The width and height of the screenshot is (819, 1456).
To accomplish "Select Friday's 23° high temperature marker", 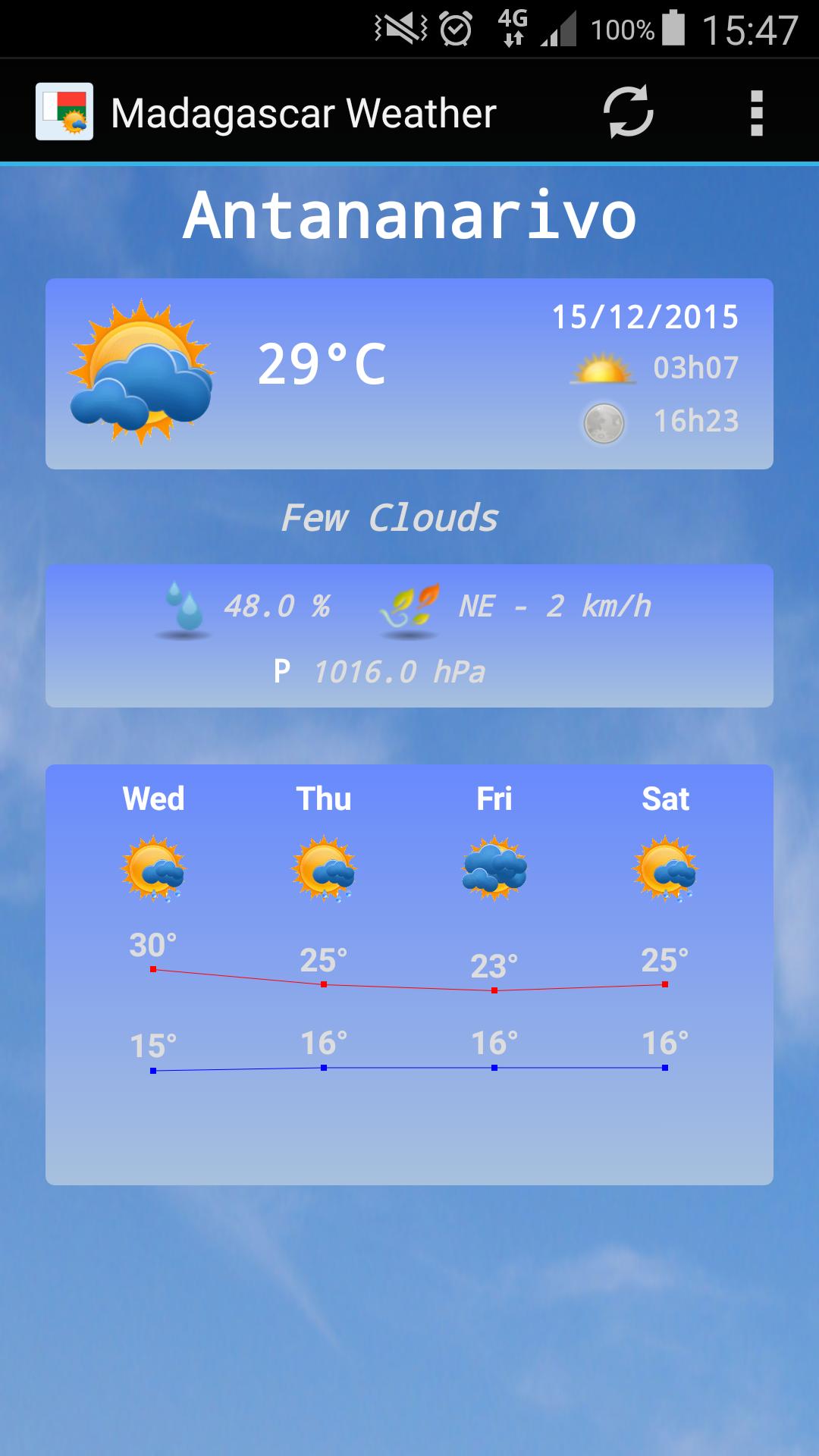I will coord(494,990).
